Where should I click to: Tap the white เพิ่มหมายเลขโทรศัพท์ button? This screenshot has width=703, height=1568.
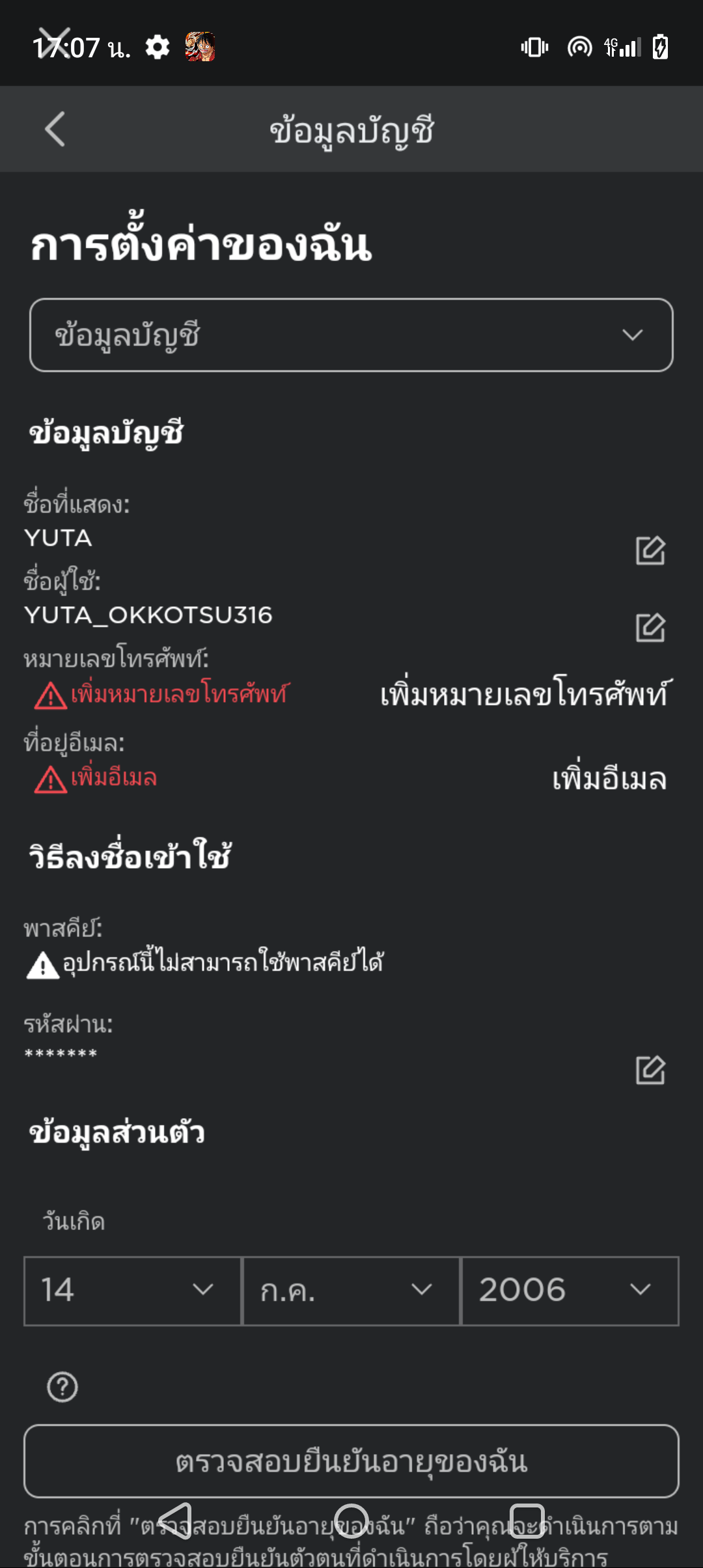click(x=523, y=695)
